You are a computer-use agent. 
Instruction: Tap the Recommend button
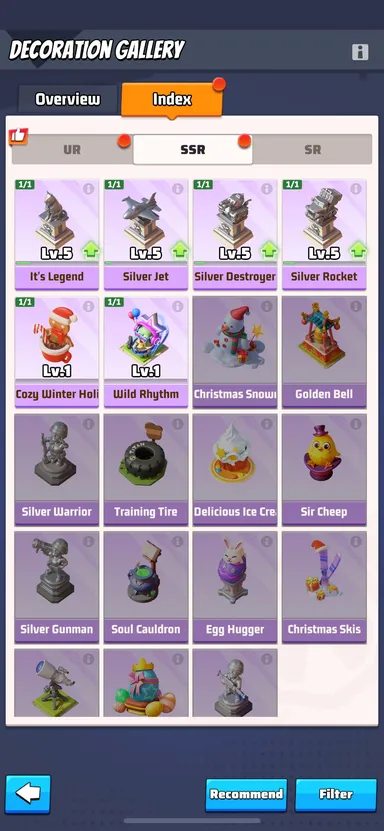[x=246, y=794]
